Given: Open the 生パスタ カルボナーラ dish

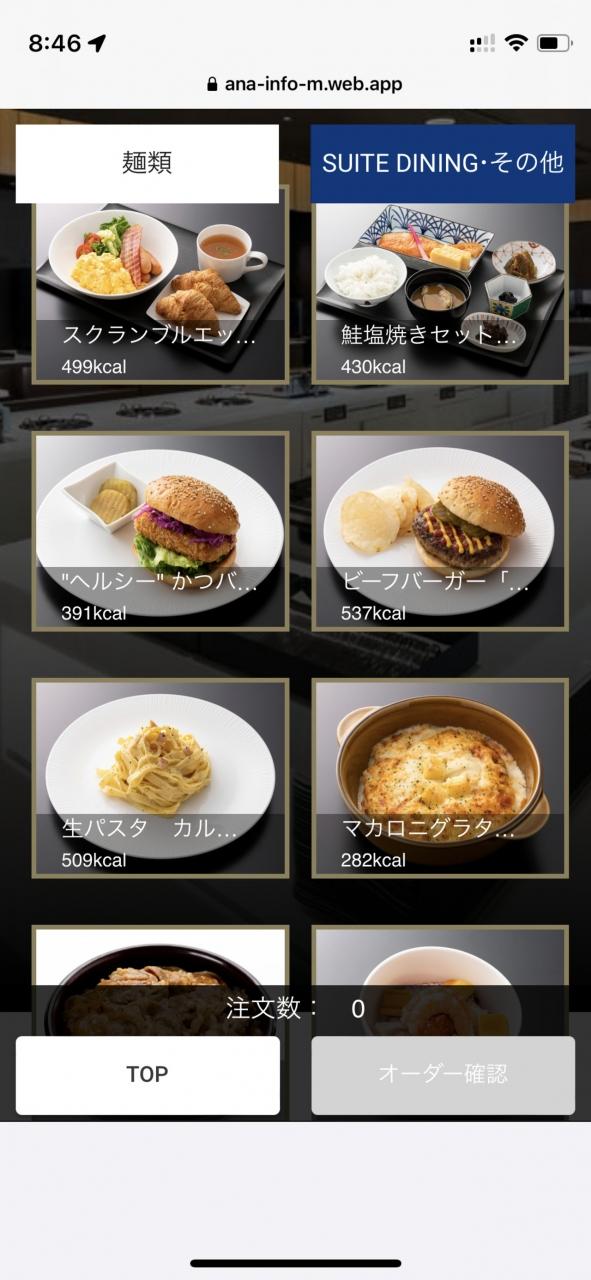Looking at the screenshot, I should click(160, 778).
